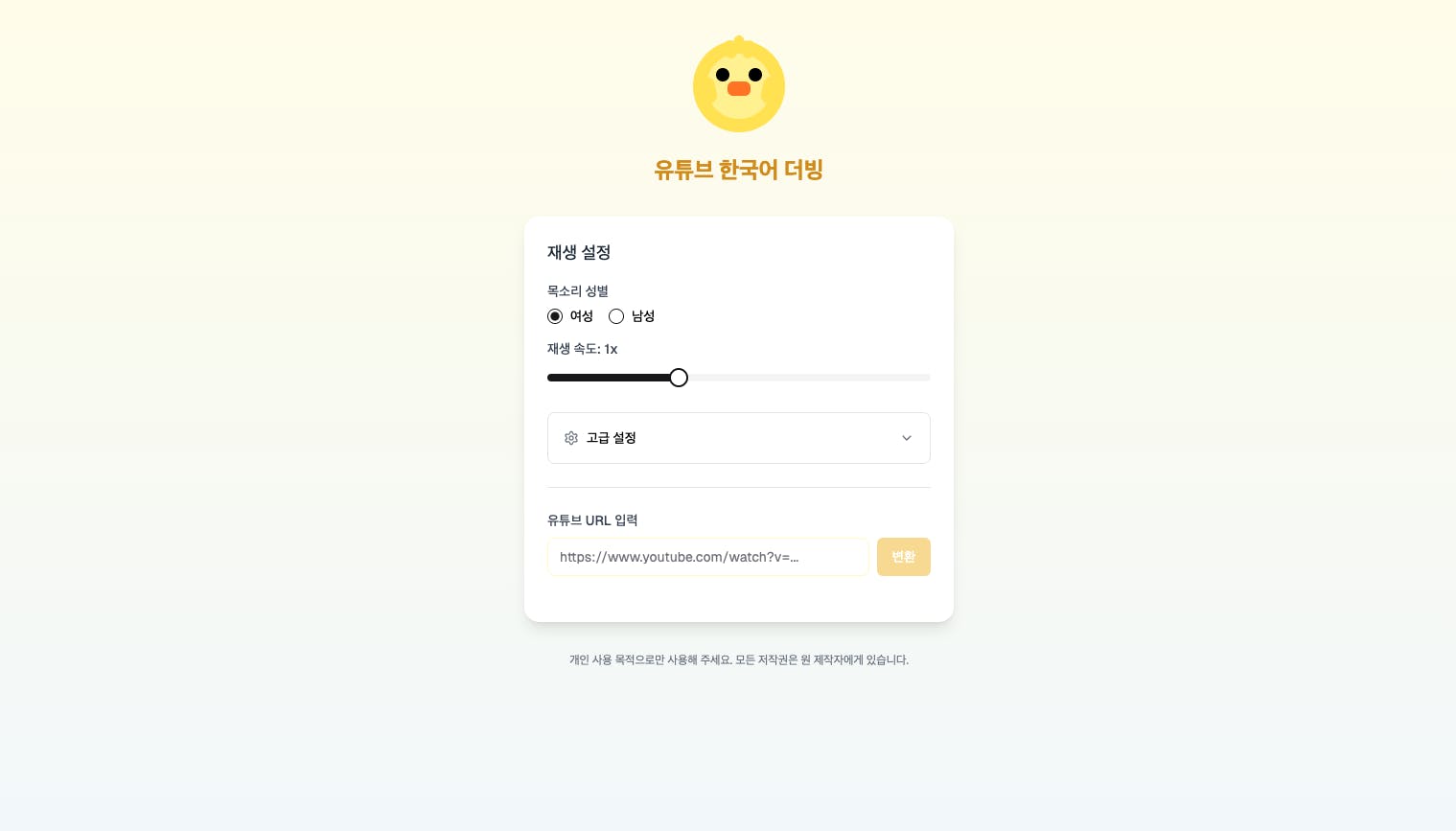
Task: Choose the 남성 voice option
Action: (x=616, y=316)
